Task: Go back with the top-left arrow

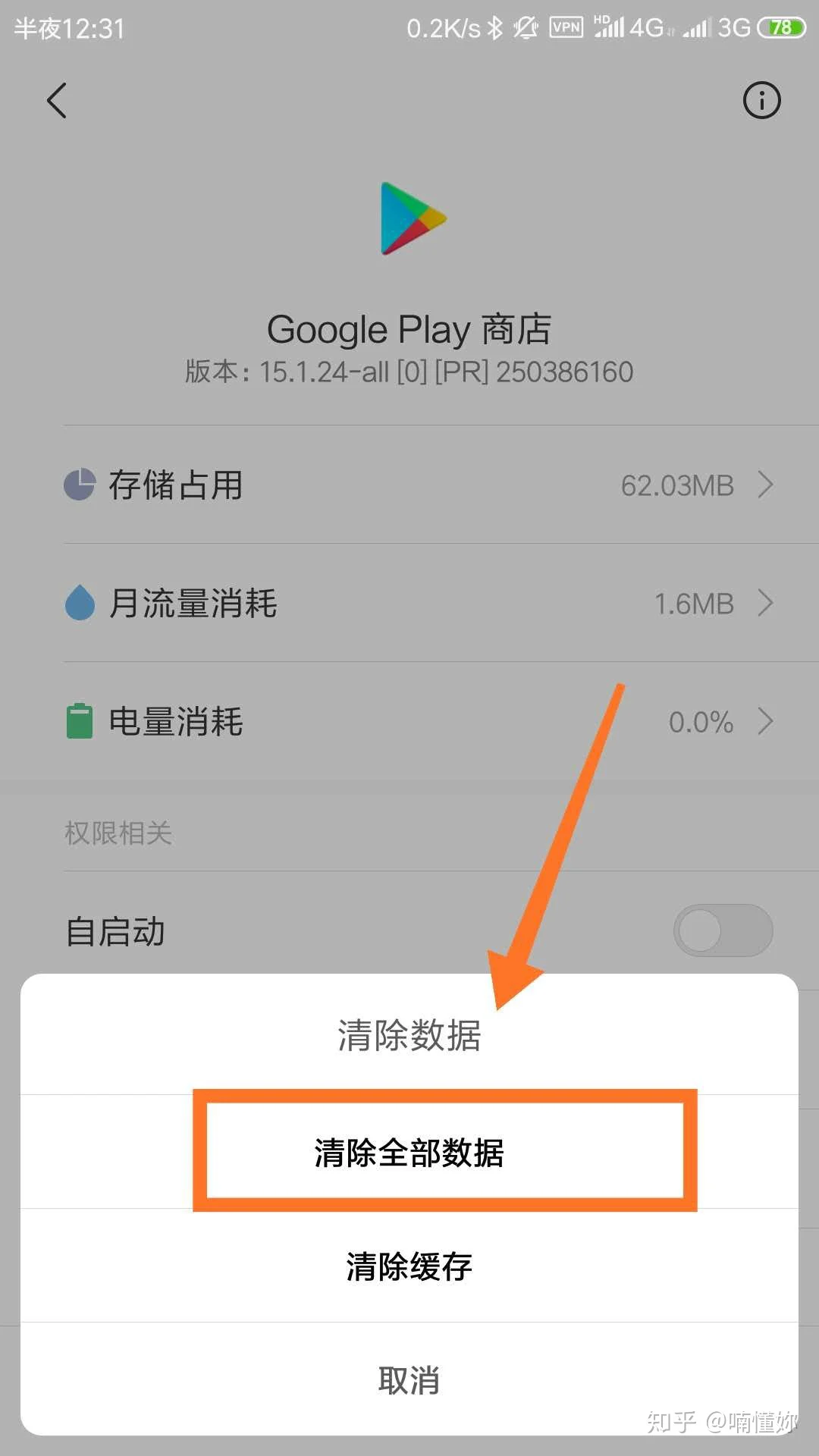Action: tap(57, 100)
